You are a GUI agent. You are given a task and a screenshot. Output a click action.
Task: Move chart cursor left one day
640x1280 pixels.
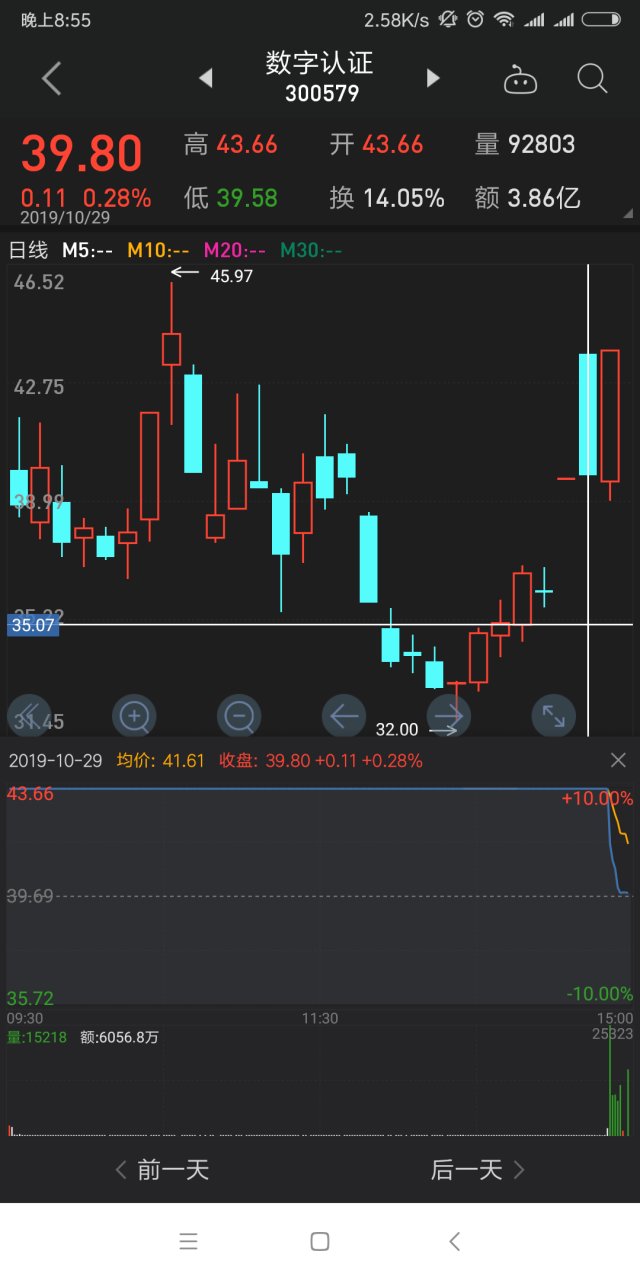(343, 715)
